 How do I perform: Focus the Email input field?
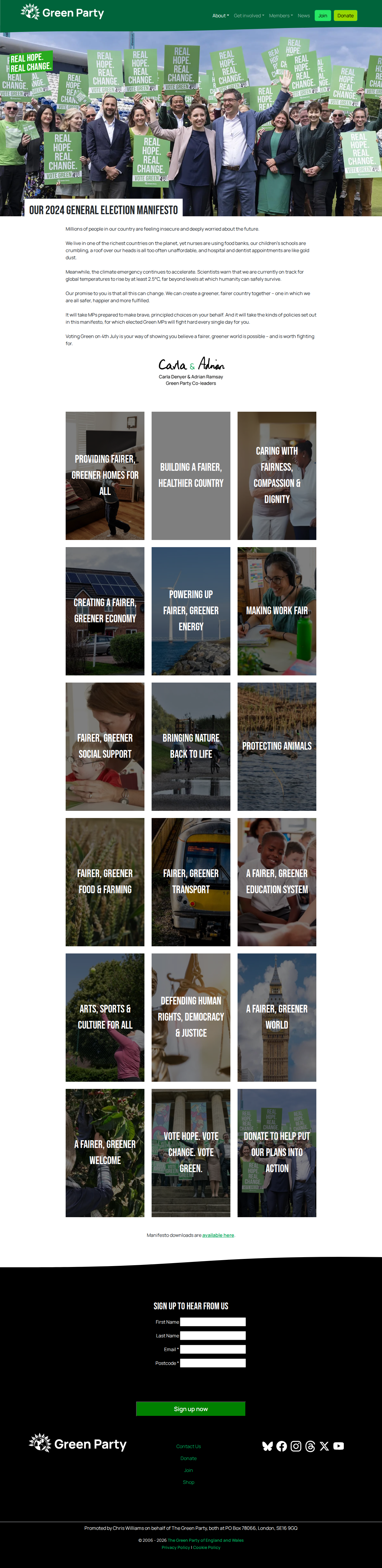[x=212, y=1350]
